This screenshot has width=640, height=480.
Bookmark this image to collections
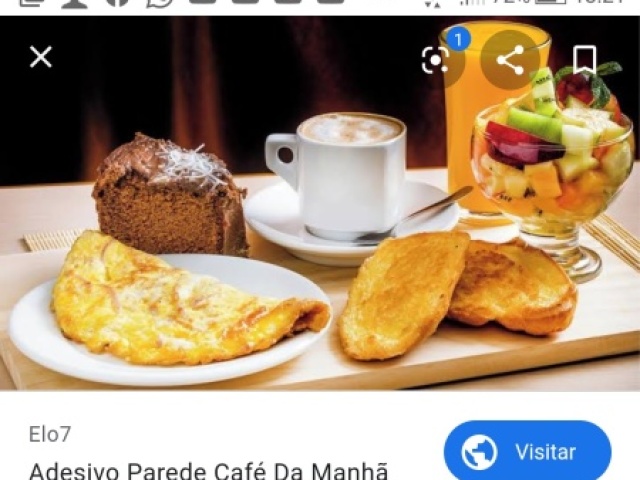pos(585,60)
